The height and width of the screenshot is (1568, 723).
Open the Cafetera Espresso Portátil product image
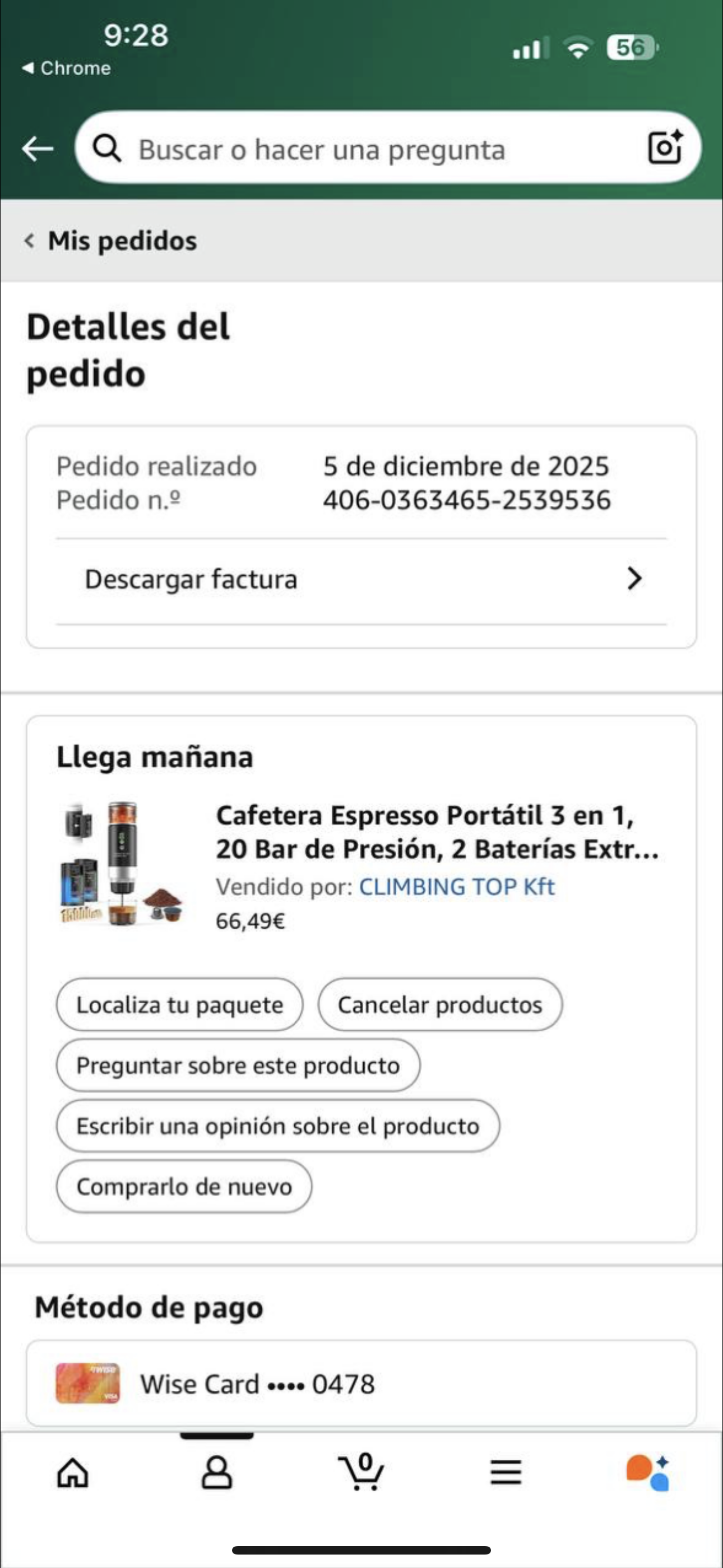tap(122, 863)
